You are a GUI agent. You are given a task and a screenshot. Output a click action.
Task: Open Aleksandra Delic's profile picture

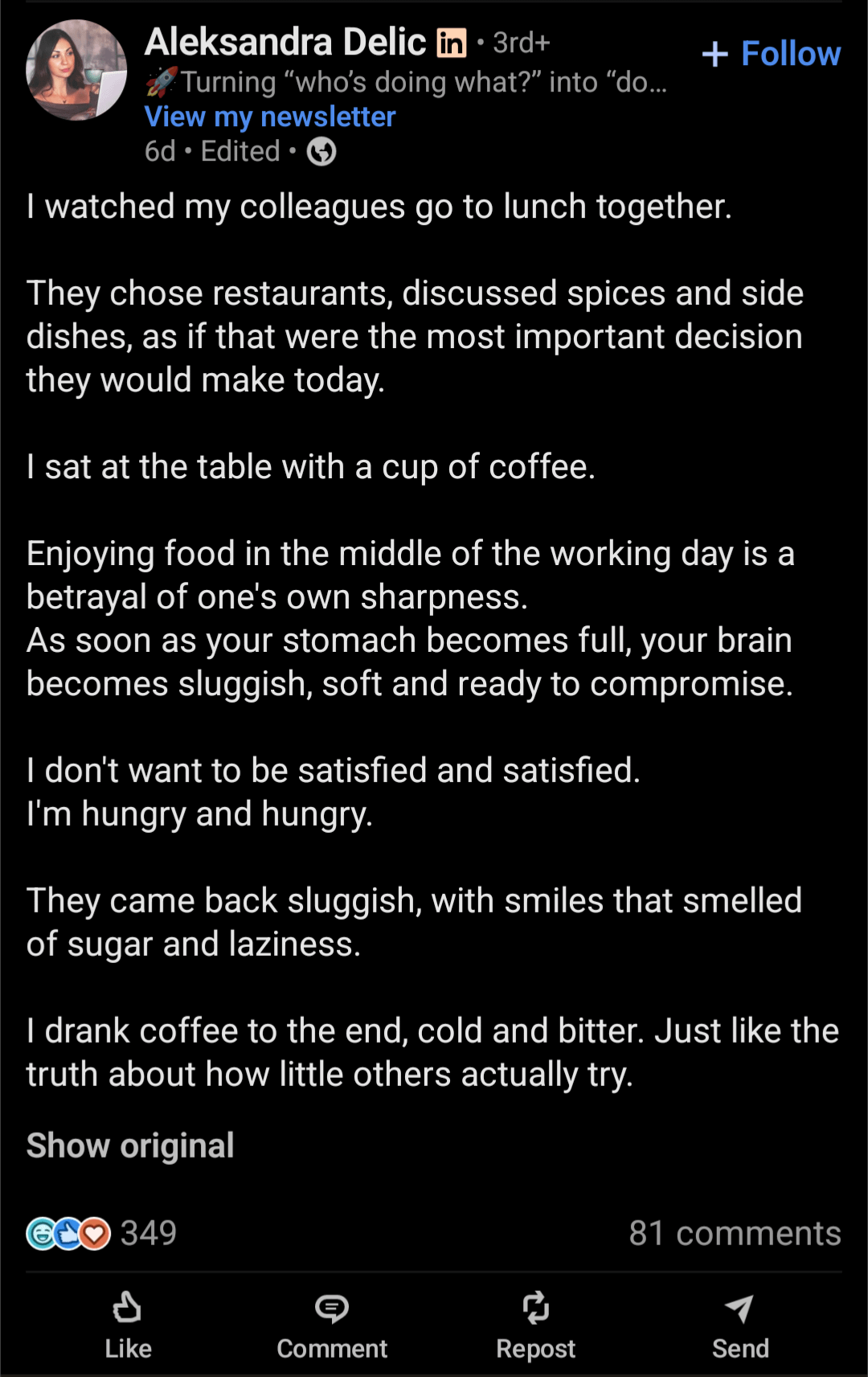[x=76, y=71]
